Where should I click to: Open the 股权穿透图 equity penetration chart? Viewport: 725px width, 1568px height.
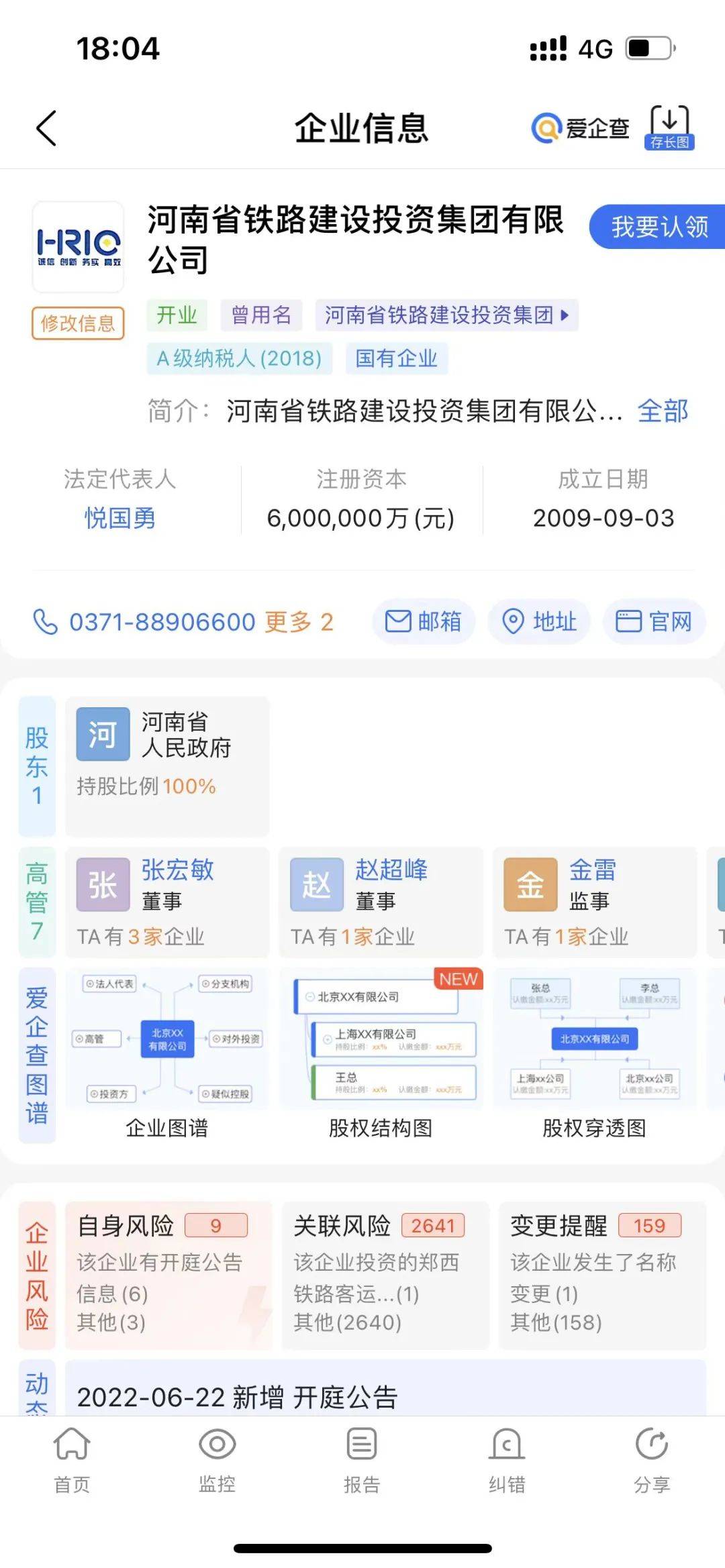(594, 1053)
